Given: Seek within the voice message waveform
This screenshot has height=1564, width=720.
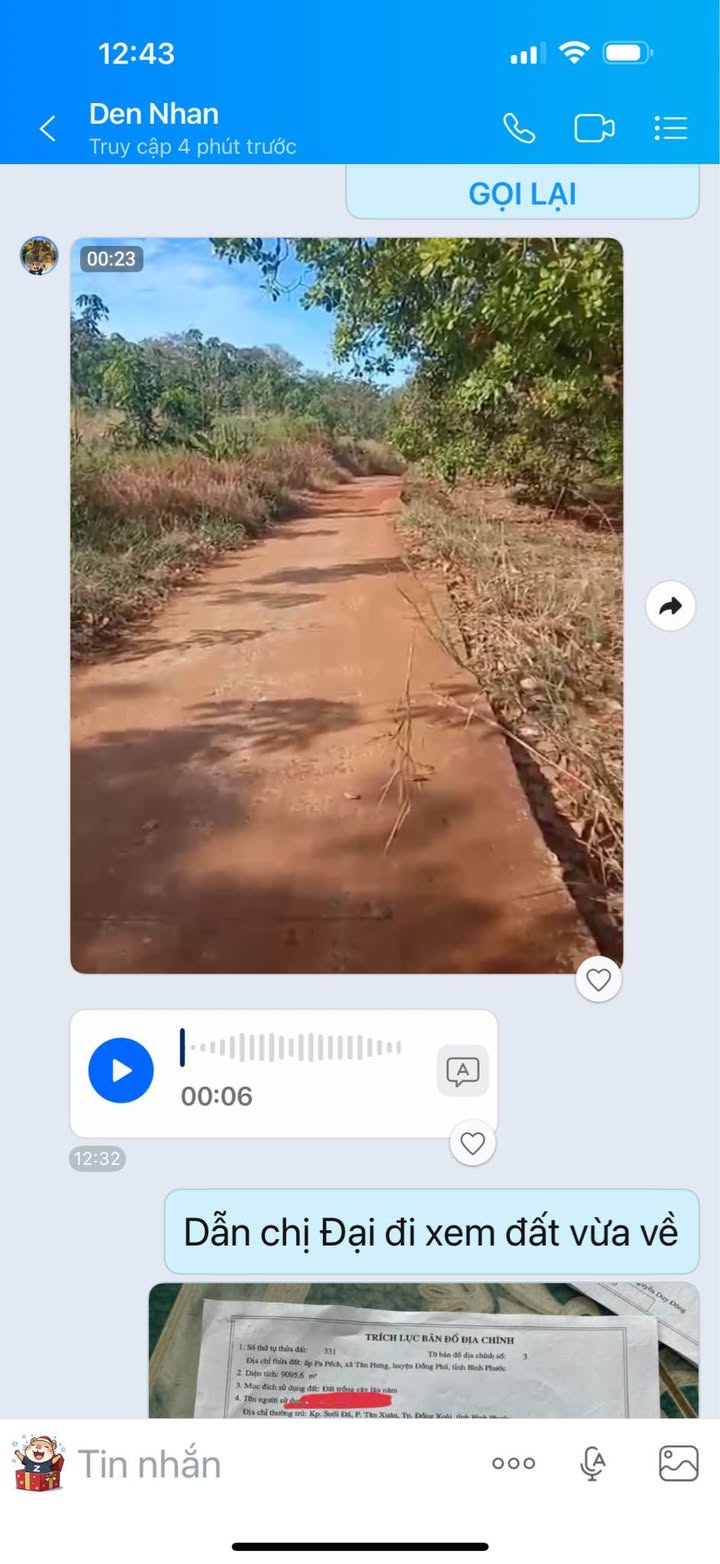Looking at the screenshot, I should tap(295, 1048).
